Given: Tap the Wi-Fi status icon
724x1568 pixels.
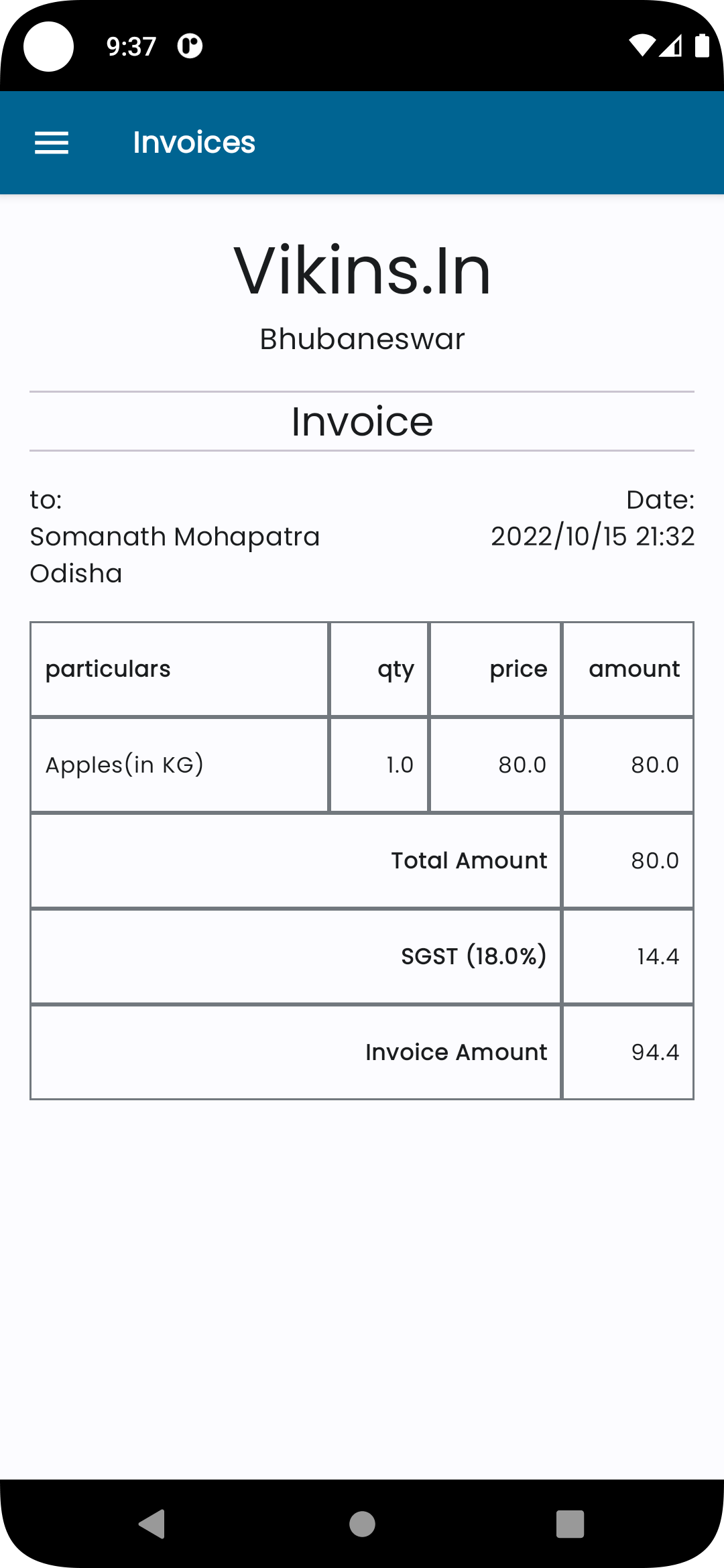Looking at the screenshot, I should (x=642, y=46).
